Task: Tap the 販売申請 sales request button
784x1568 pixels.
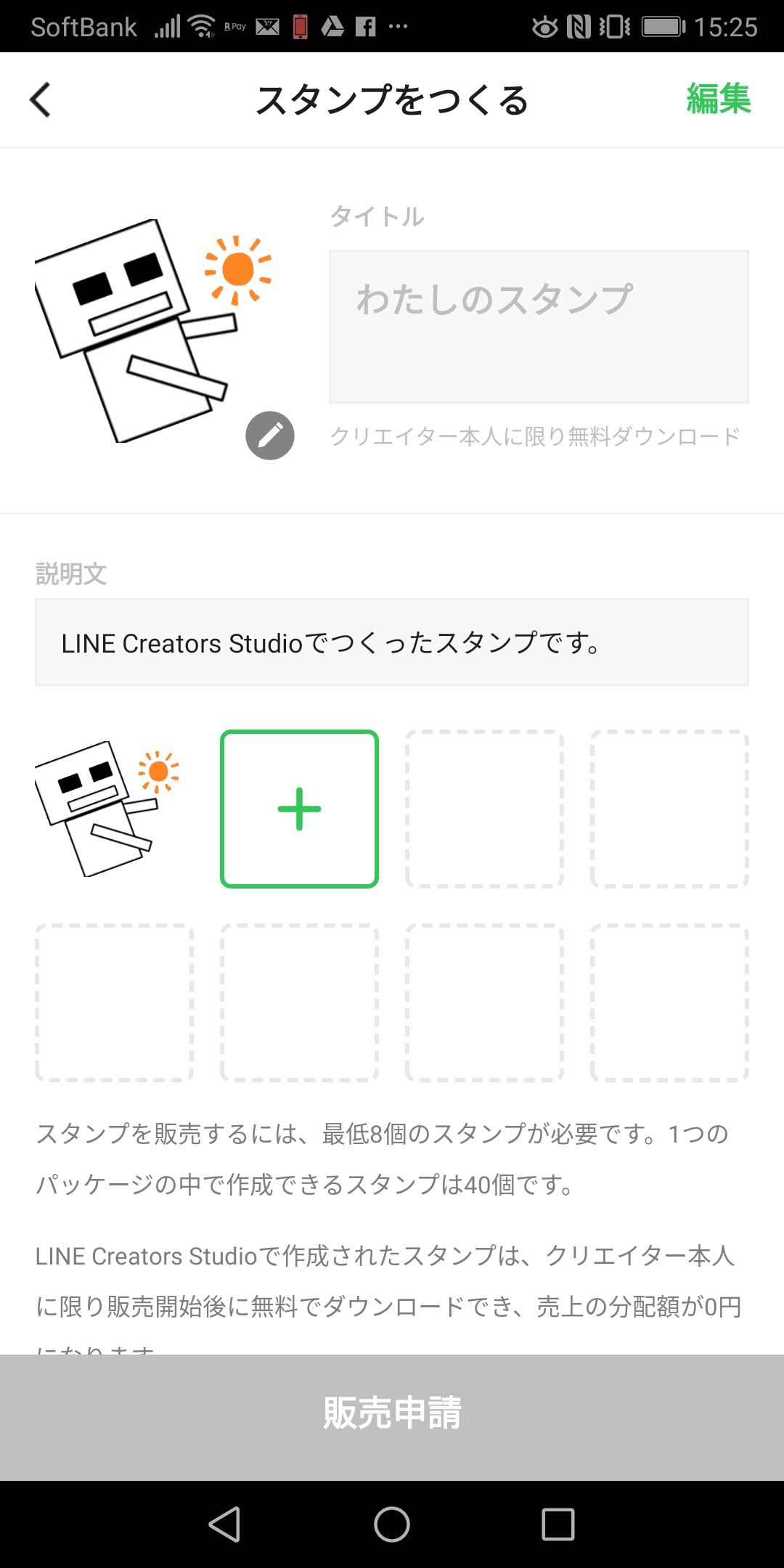Action: (392, 1413)
